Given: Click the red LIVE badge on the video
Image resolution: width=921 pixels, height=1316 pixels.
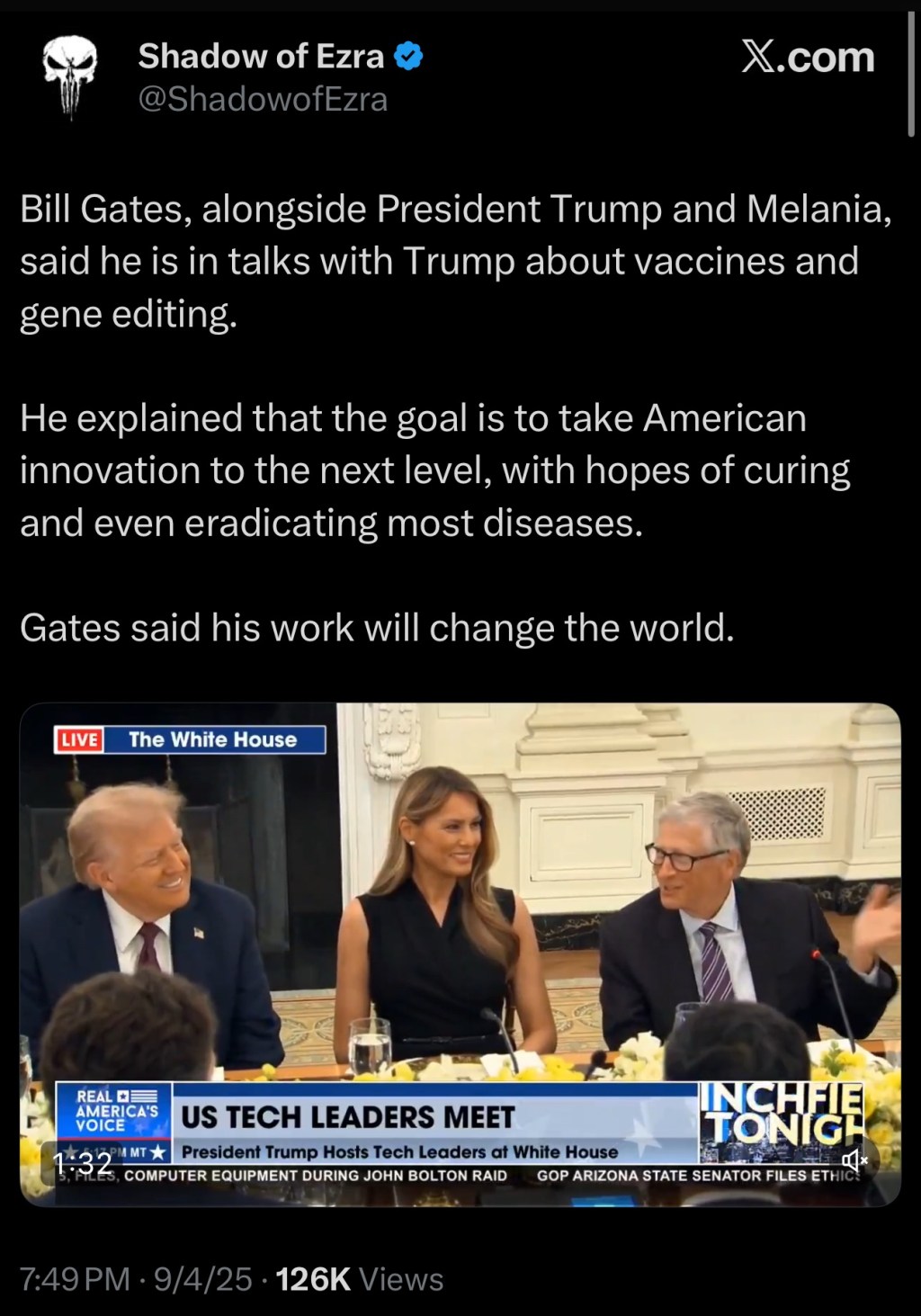Looking at the screenshot, I should (80, 739).
